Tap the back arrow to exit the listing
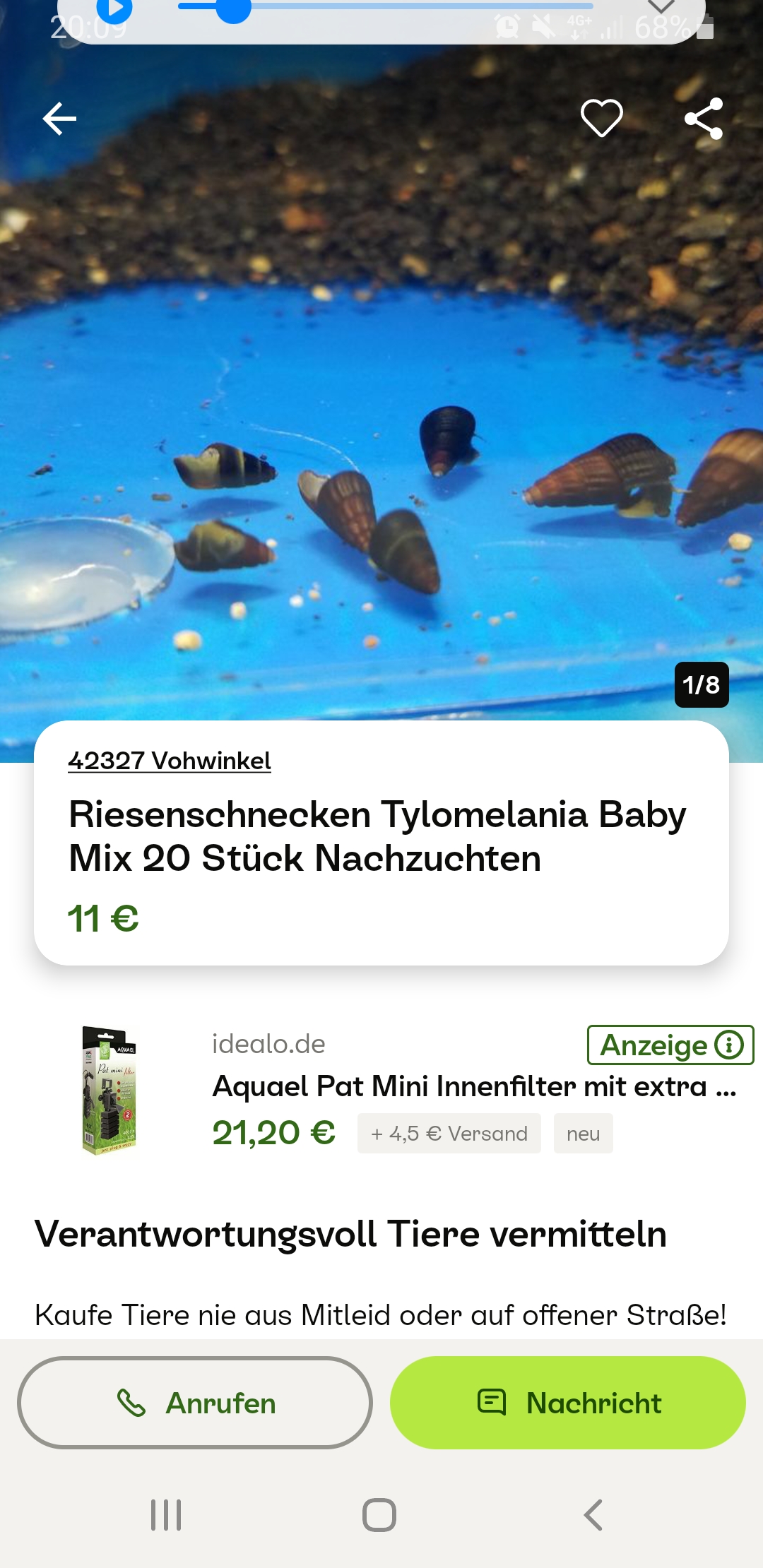Viewport: 763px width, 1568px height. point(61,118)
